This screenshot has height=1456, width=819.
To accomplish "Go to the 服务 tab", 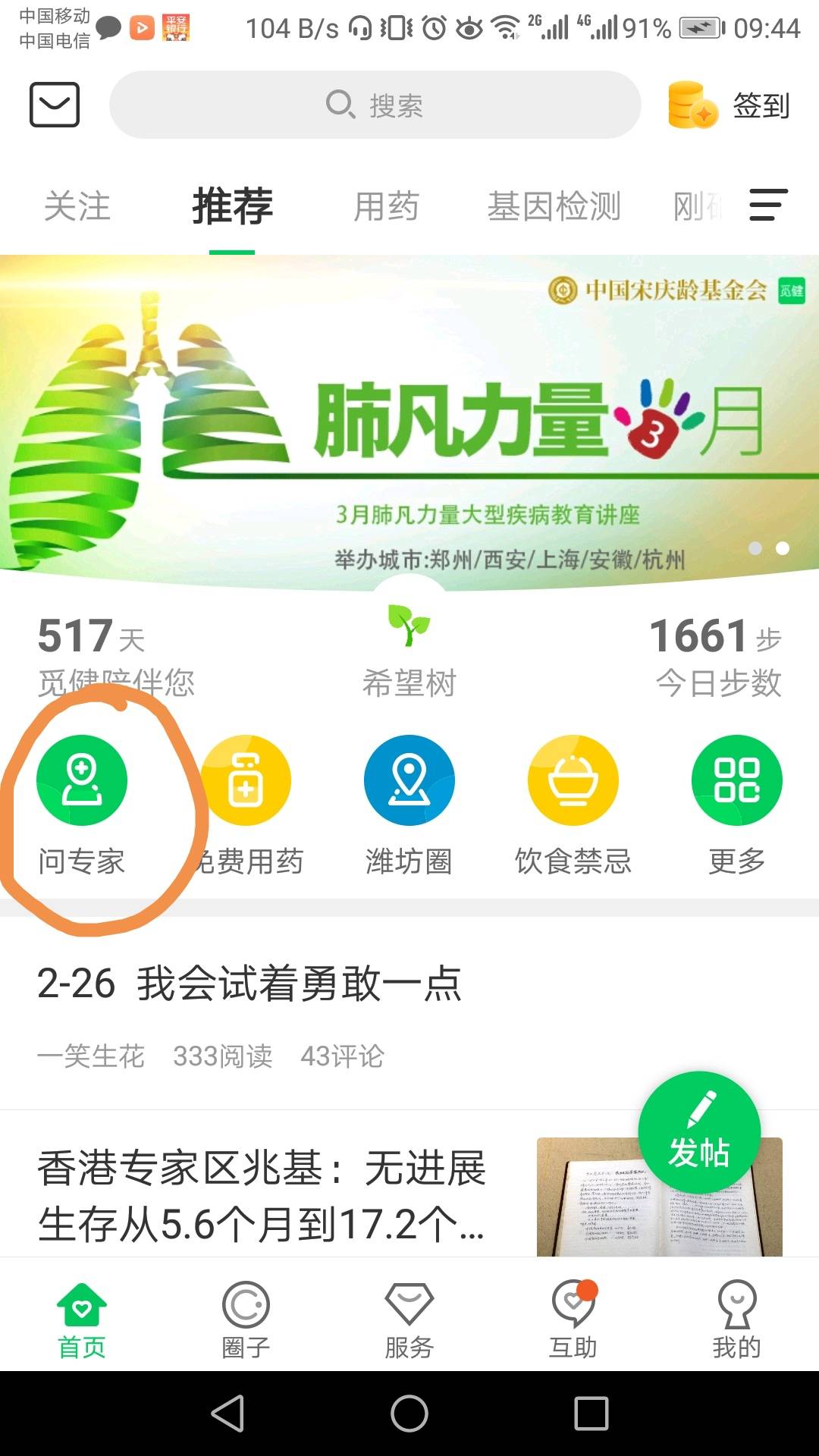I will [409, 1319].
